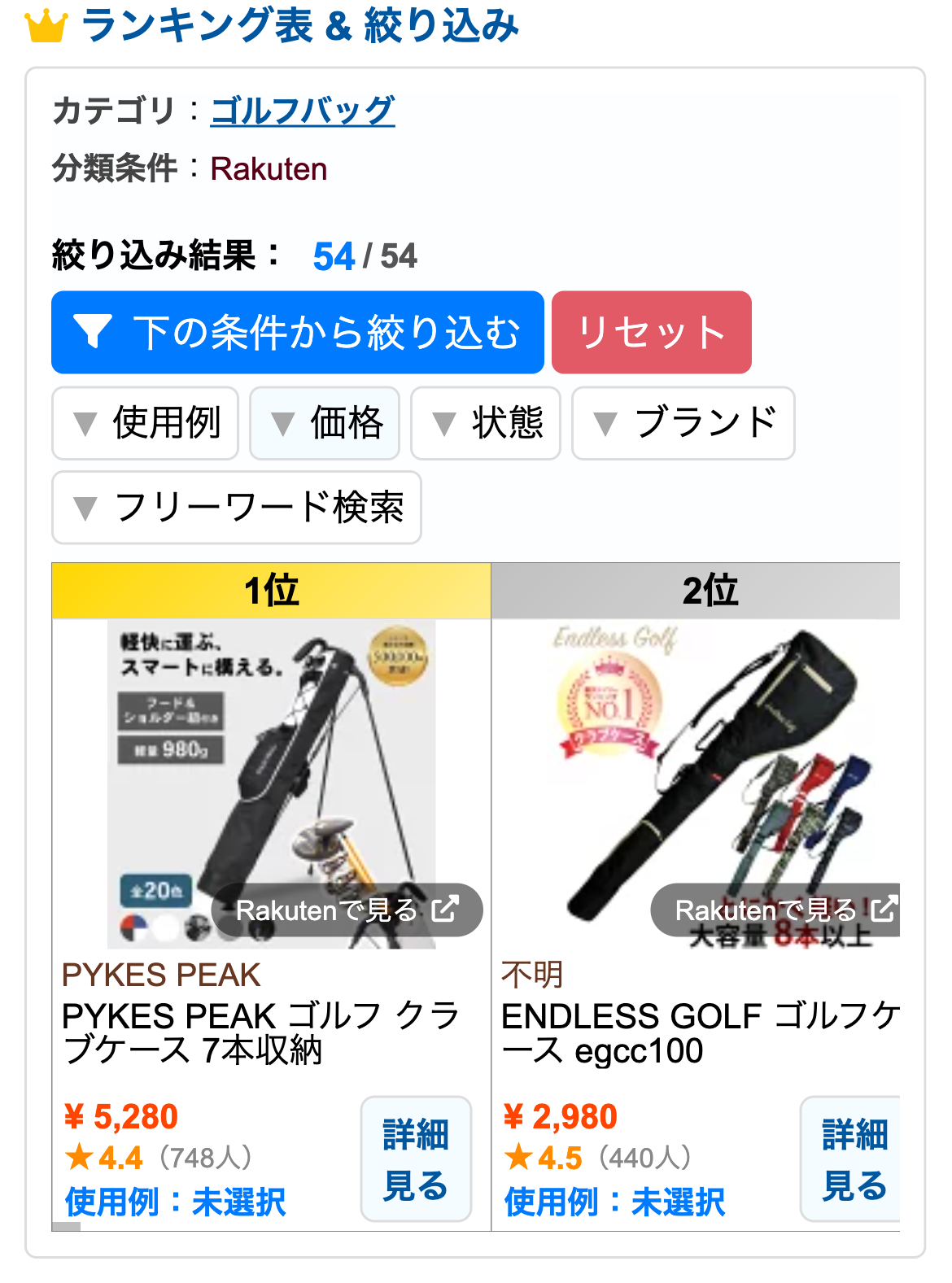Expand the 状態 filter dropdown
The width and height of the screenshot is (952, 1283).
click(485, 423)
